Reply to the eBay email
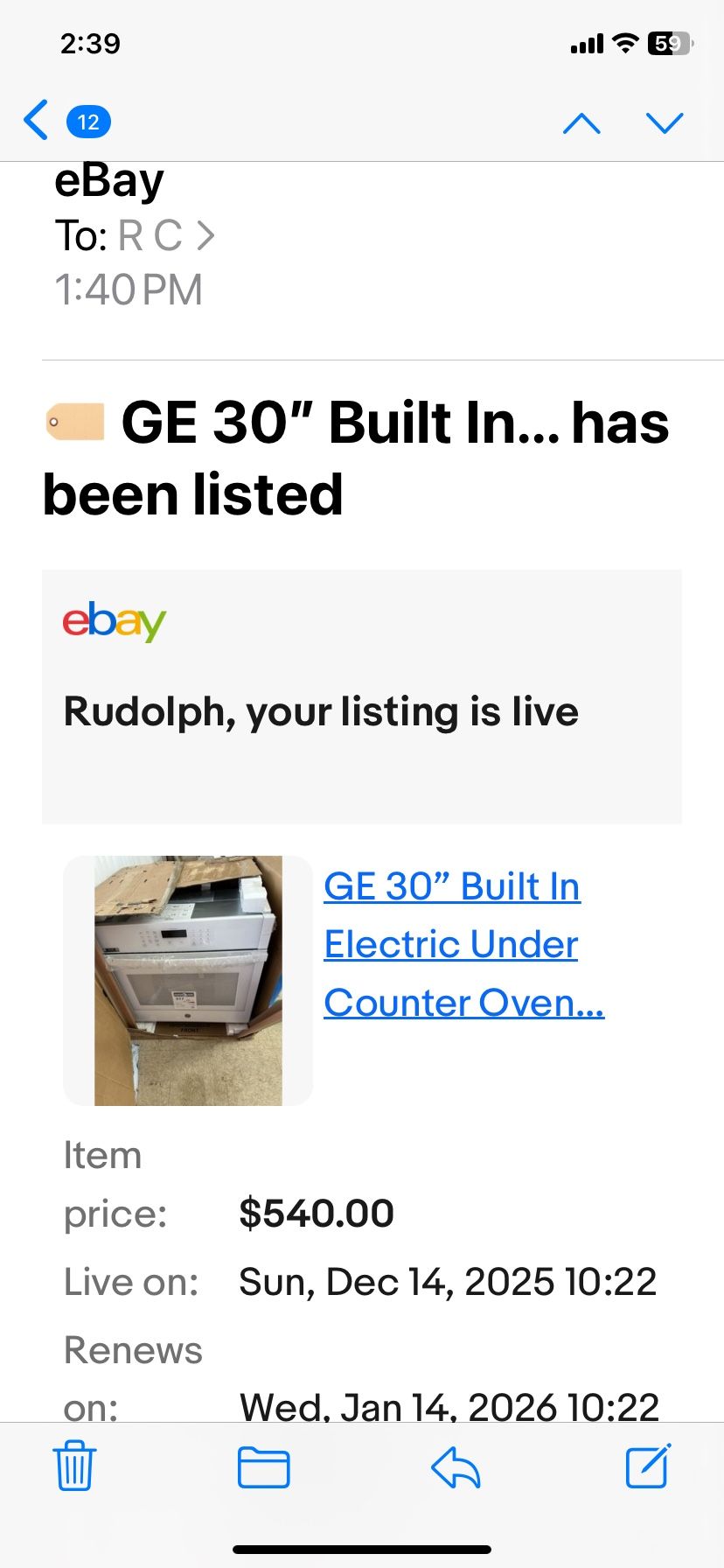 456,1466
